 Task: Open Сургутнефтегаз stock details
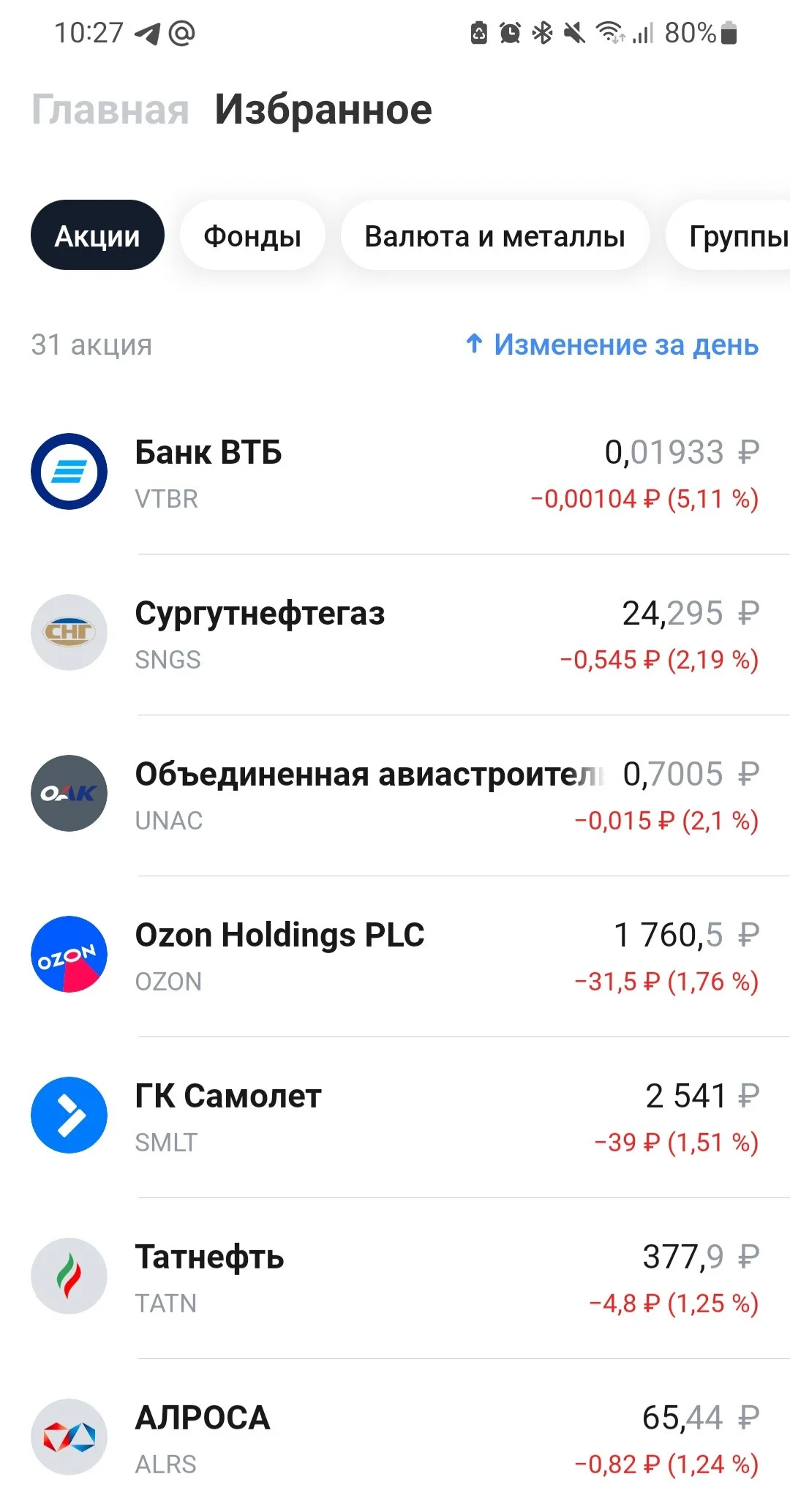(x=395, y=634)
